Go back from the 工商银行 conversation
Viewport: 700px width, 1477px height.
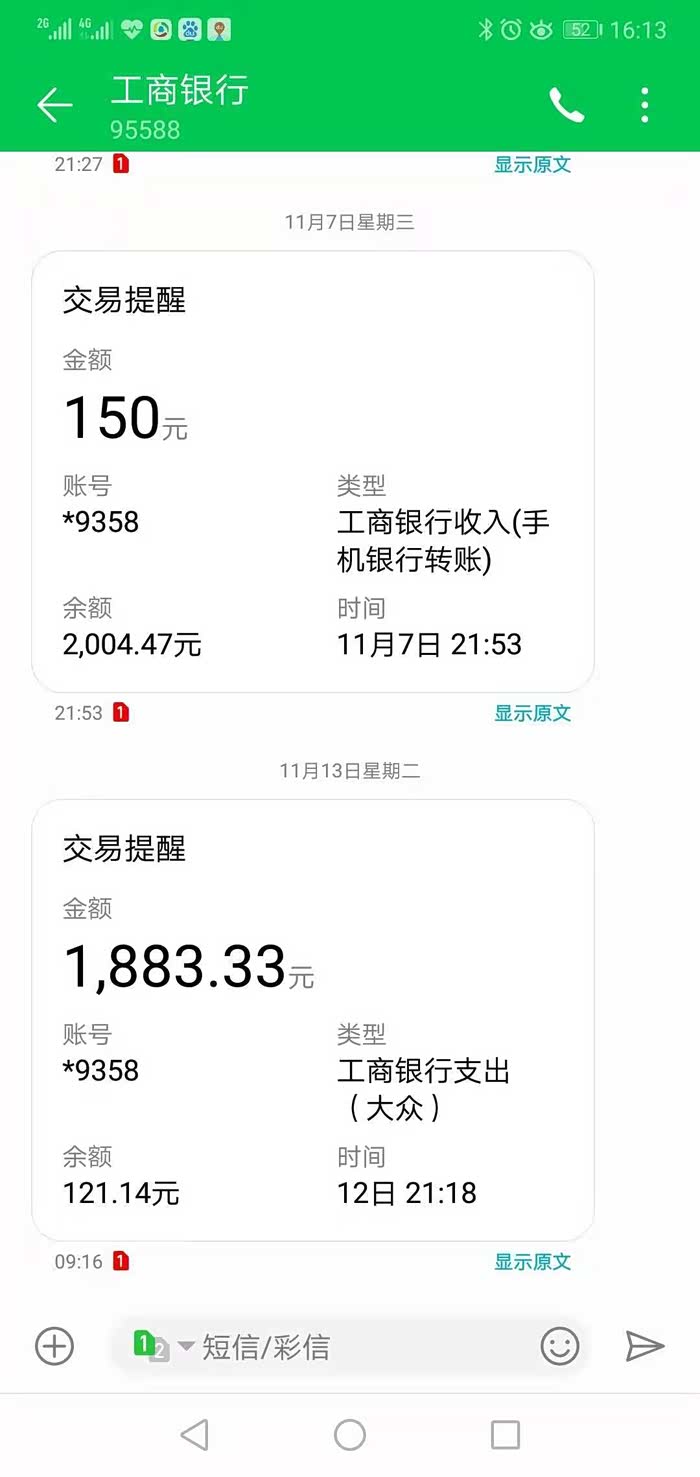click(55, 105)
